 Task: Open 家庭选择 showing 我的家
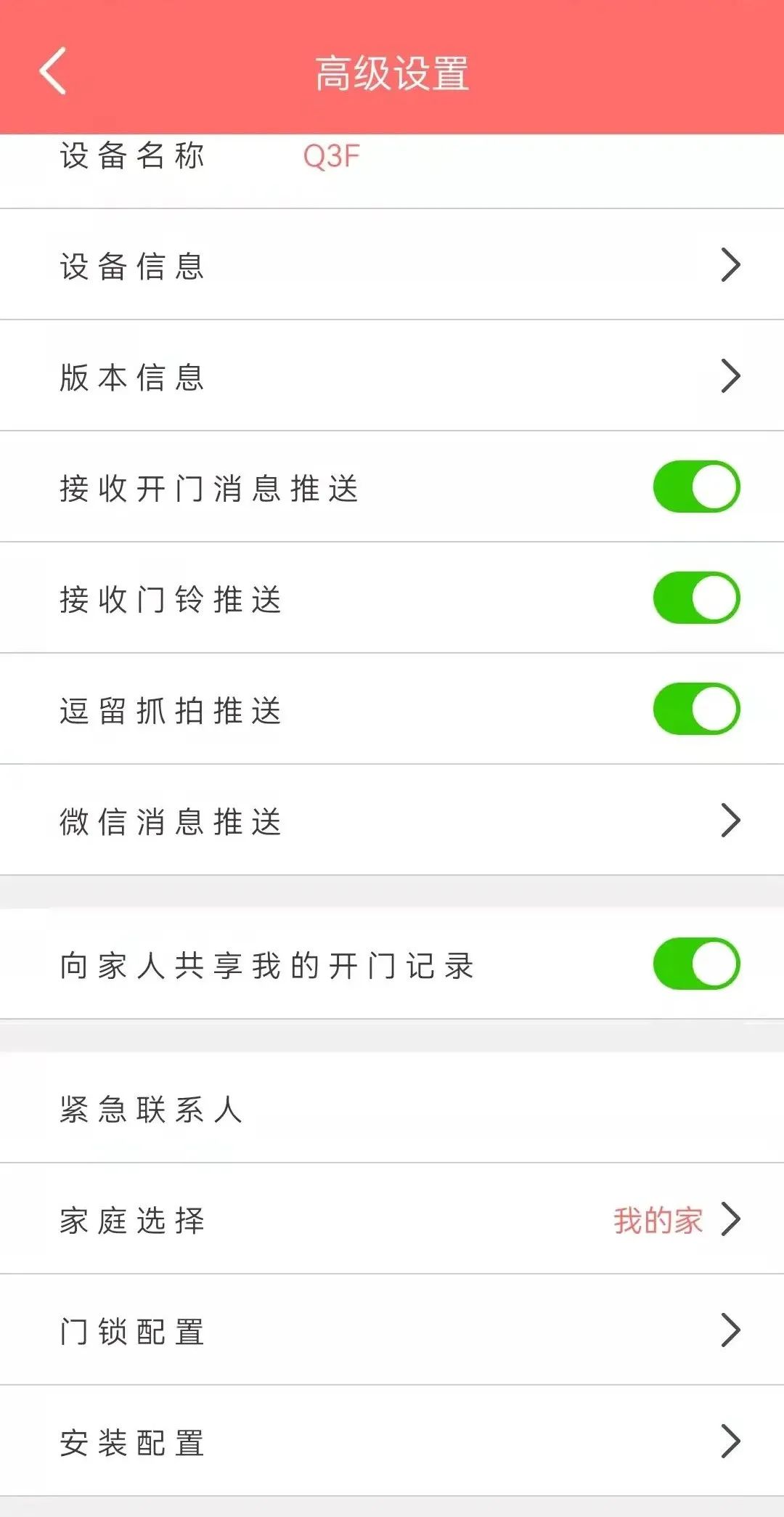click(392, 1219)
